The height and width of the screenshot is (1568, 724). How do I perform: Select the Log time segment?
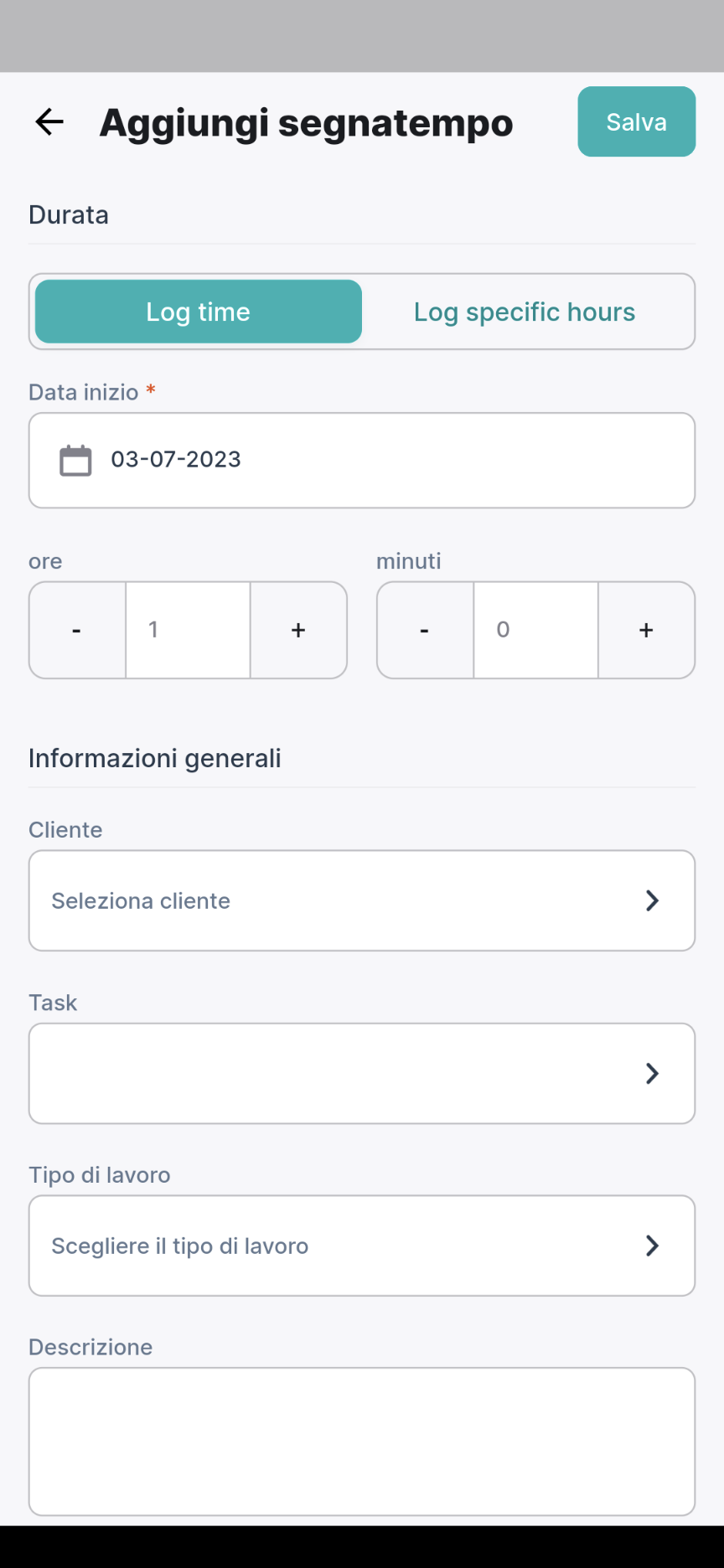(199, 312)
